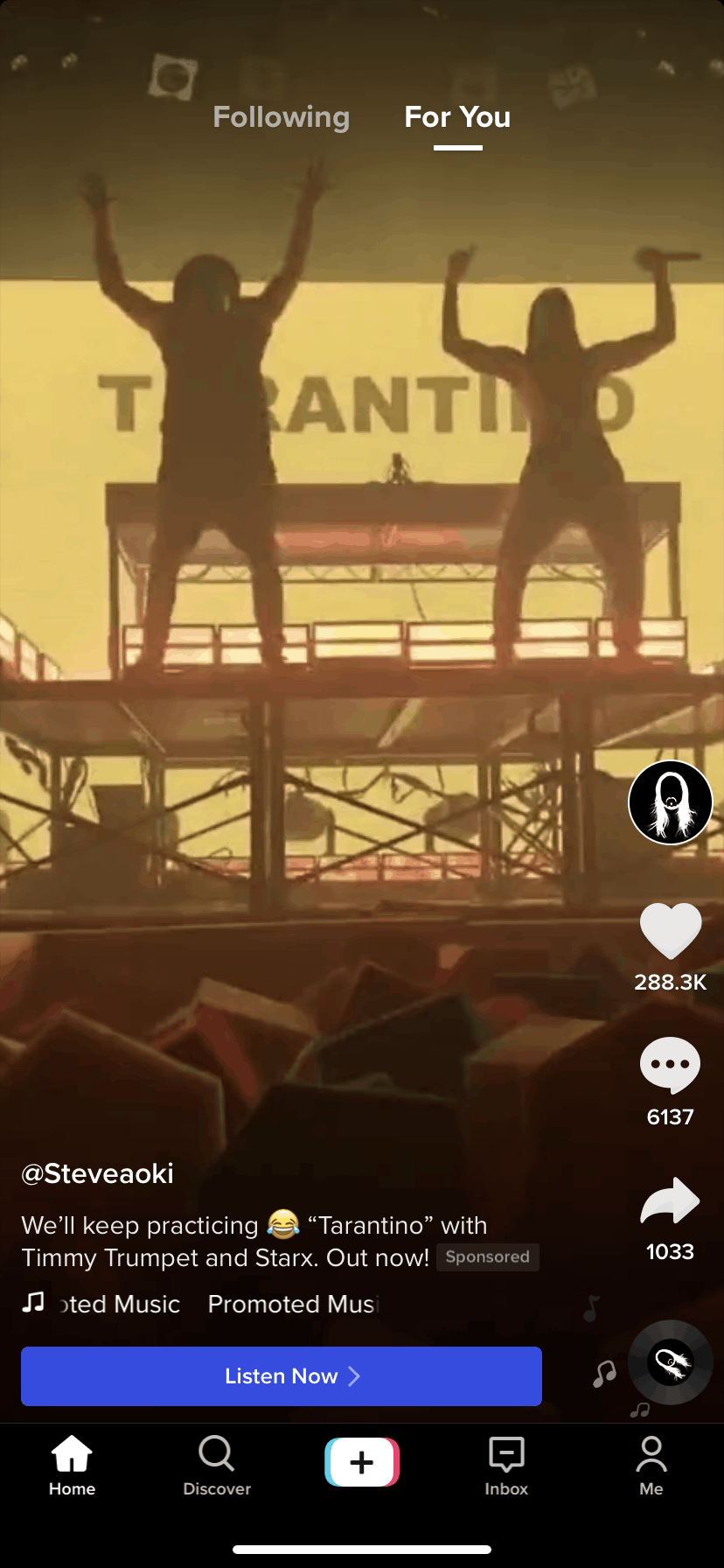Open the @Steveaoki username link
This screenshot has height=1568, width=724.
click(x=97, y=1173)
